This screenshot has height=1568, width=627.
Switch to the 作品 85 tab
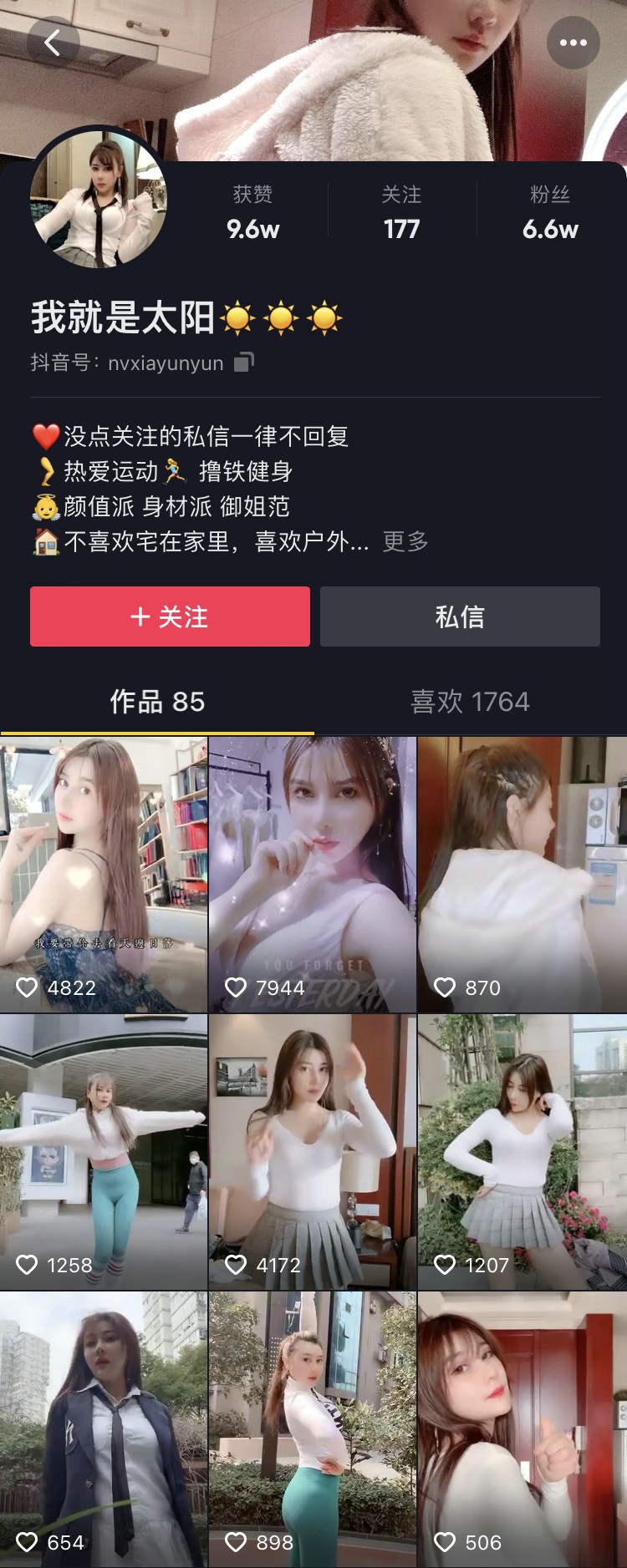(157, 702)
